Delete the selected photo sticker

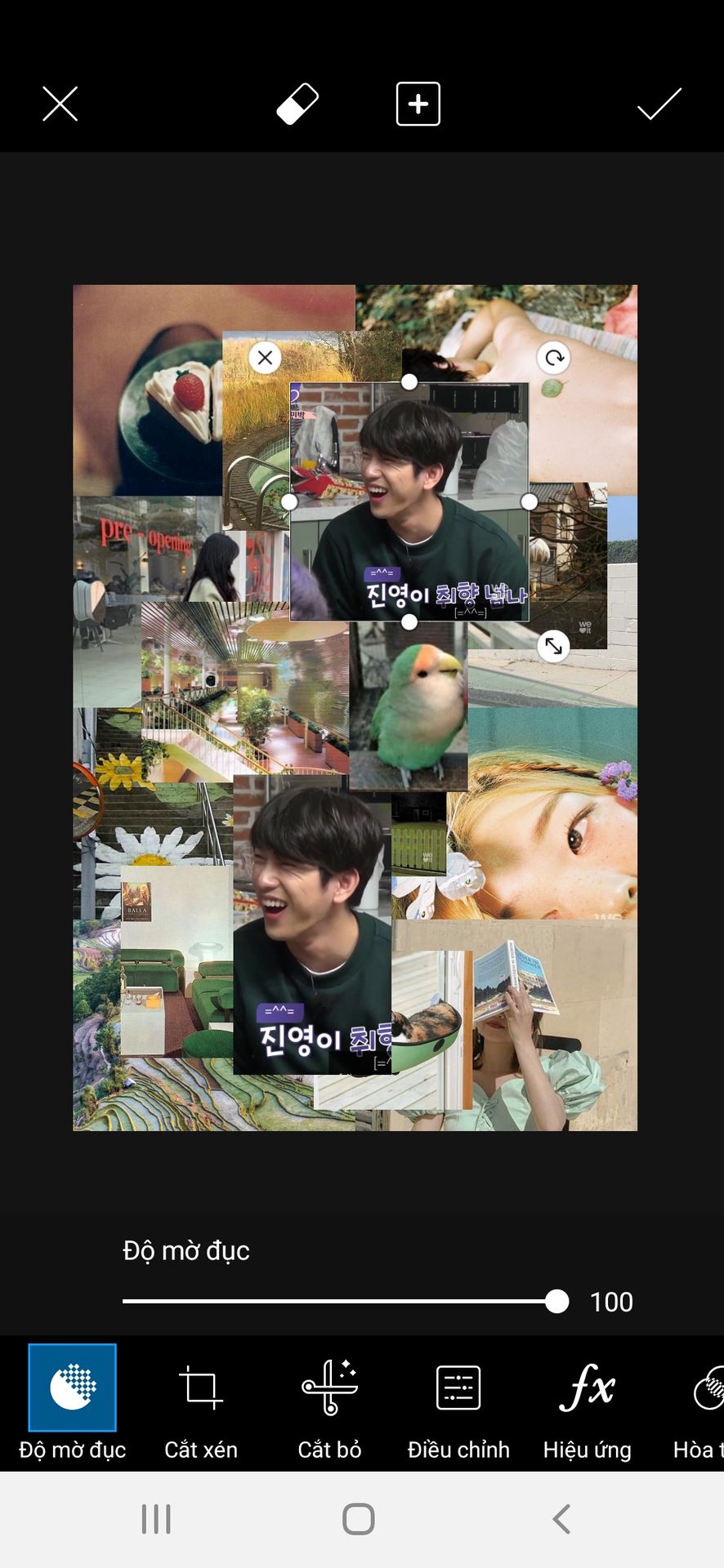[265, 358]
